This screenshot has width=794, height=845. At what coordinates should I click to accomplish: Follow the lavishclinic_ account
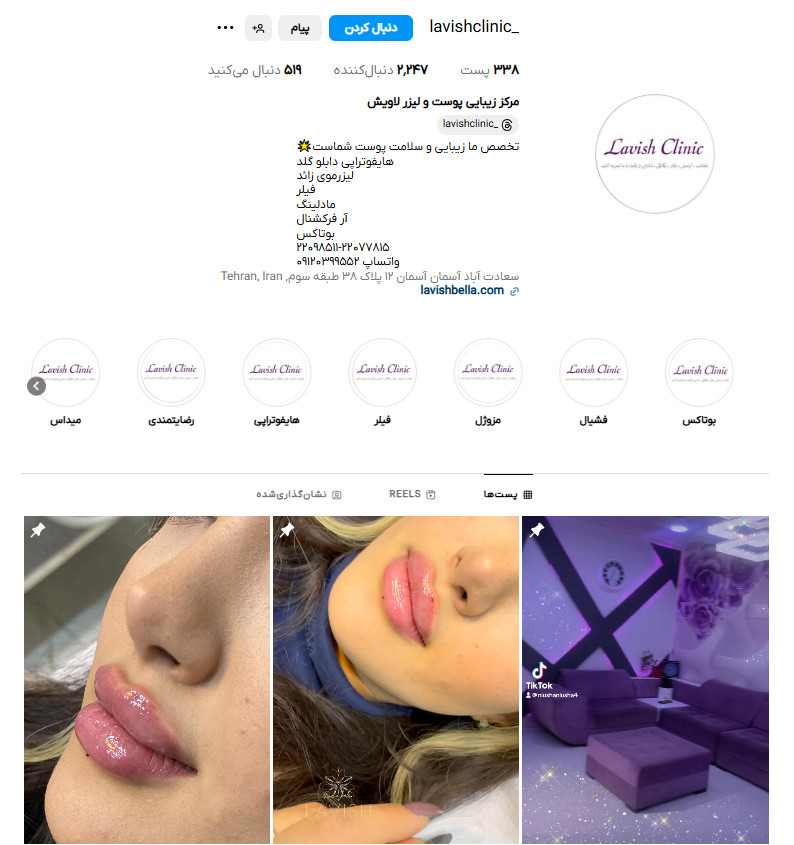pos(370,28)
